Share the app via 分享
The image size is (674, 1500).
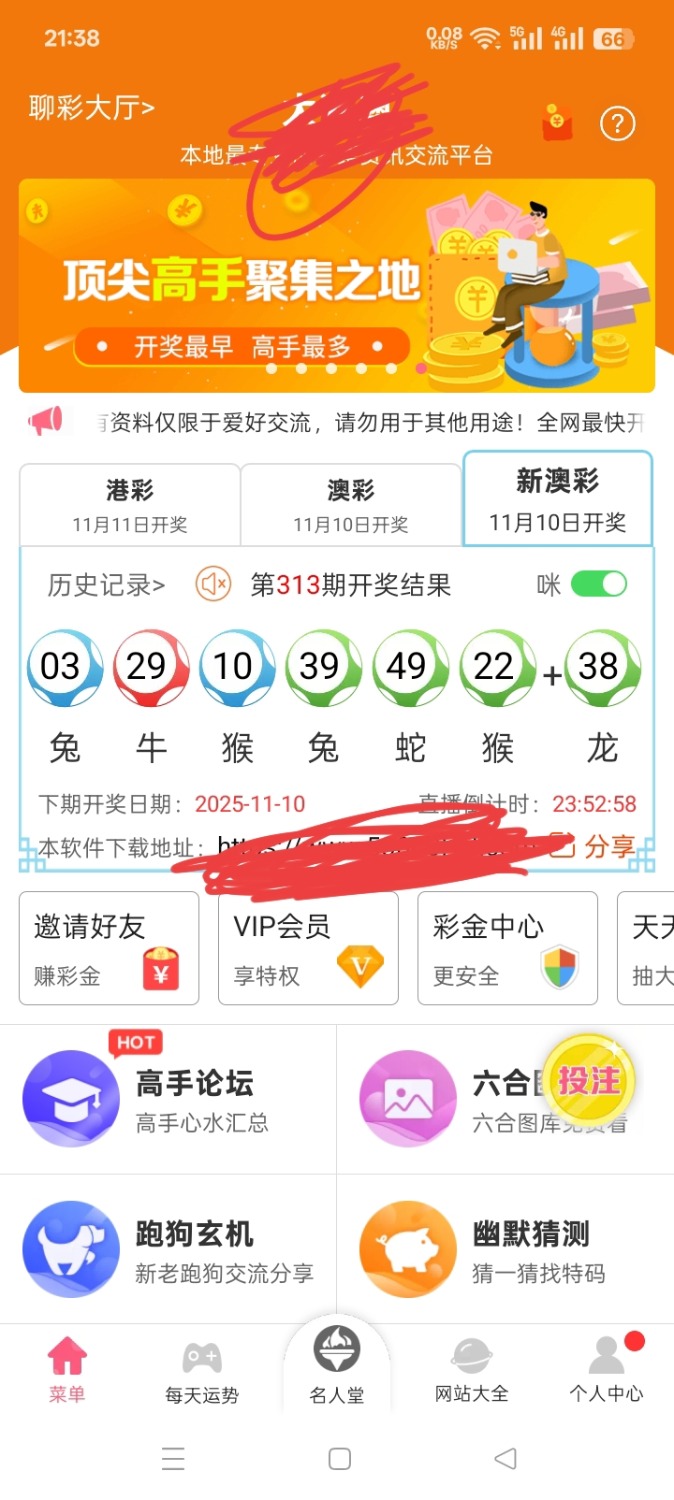point(597,847)
